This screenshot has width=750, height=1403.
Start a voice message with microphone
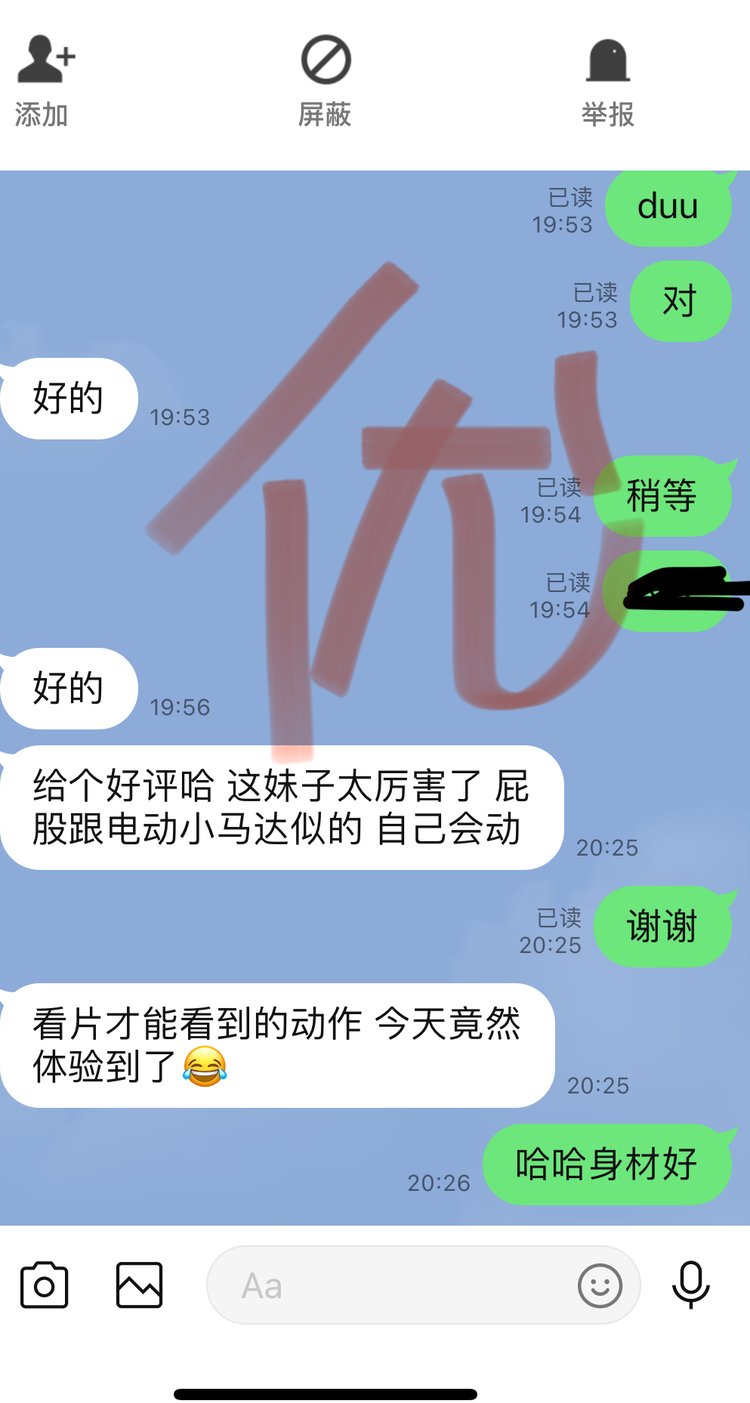point(691,1285)
